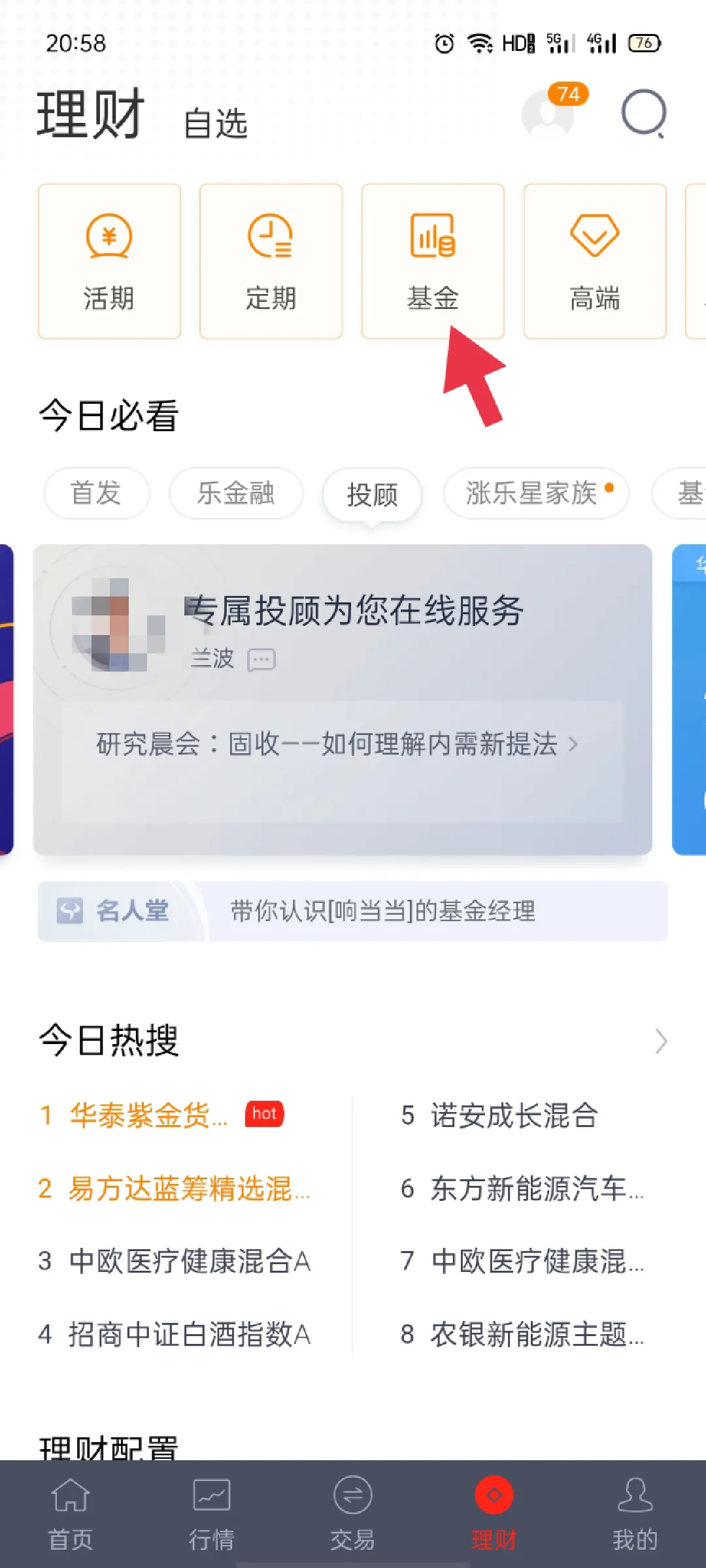
Task: Open hot search 招商中证白酒指数A
Action: coord(190,1334)
